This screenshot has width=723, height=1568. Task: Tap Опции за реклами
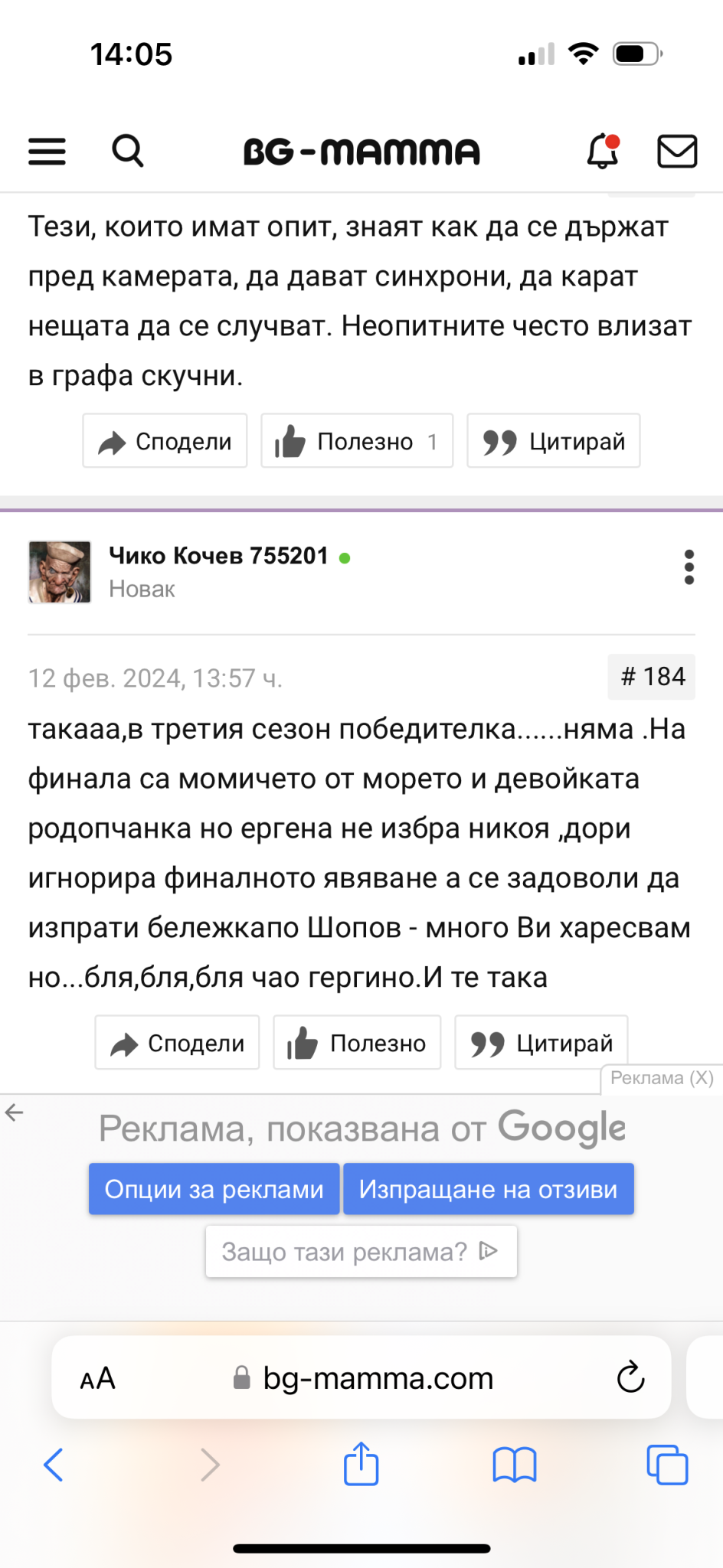coord(214,1189)
